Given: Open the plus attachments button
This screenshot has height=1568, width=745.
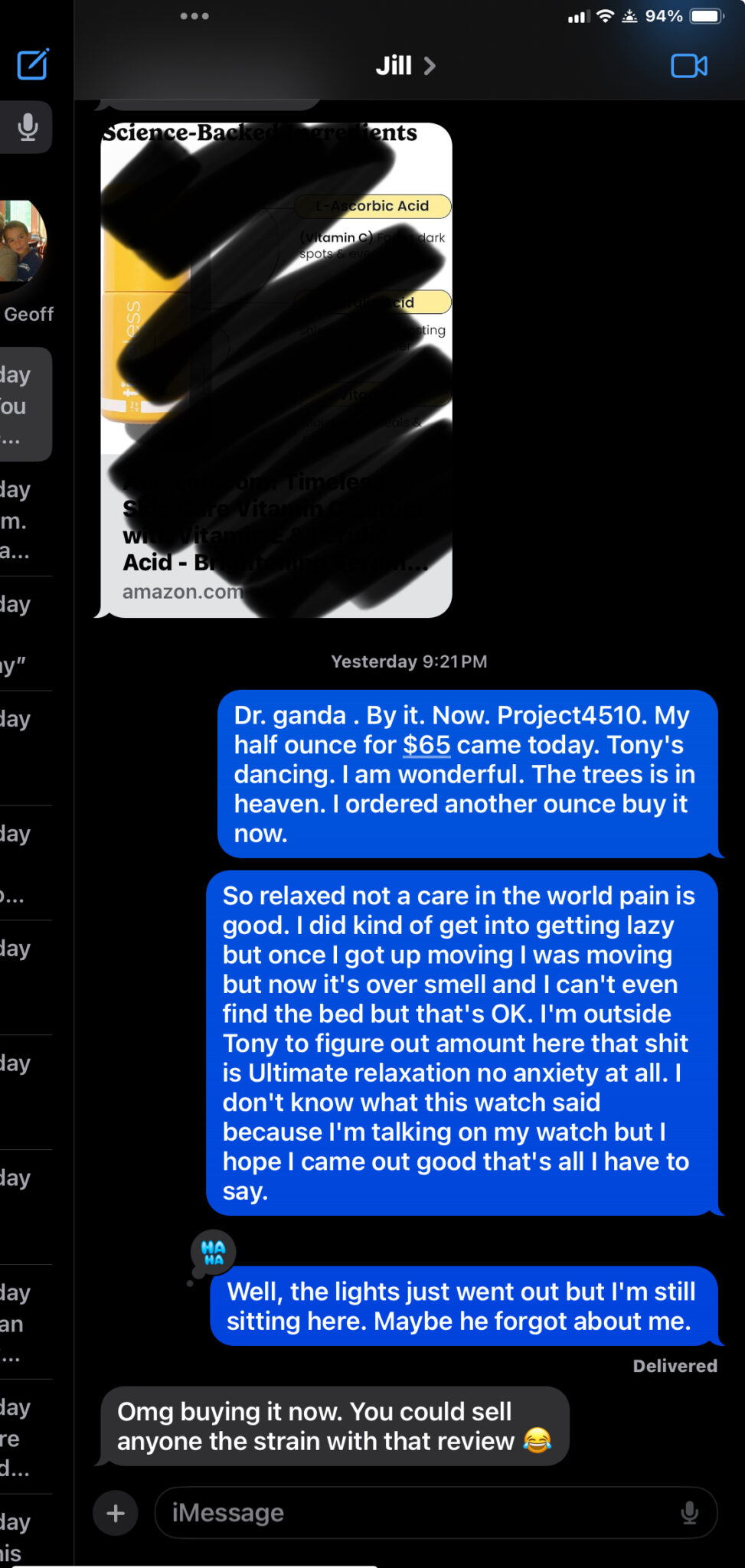Looking at the screenshot, I should (x=116, y=1513).
